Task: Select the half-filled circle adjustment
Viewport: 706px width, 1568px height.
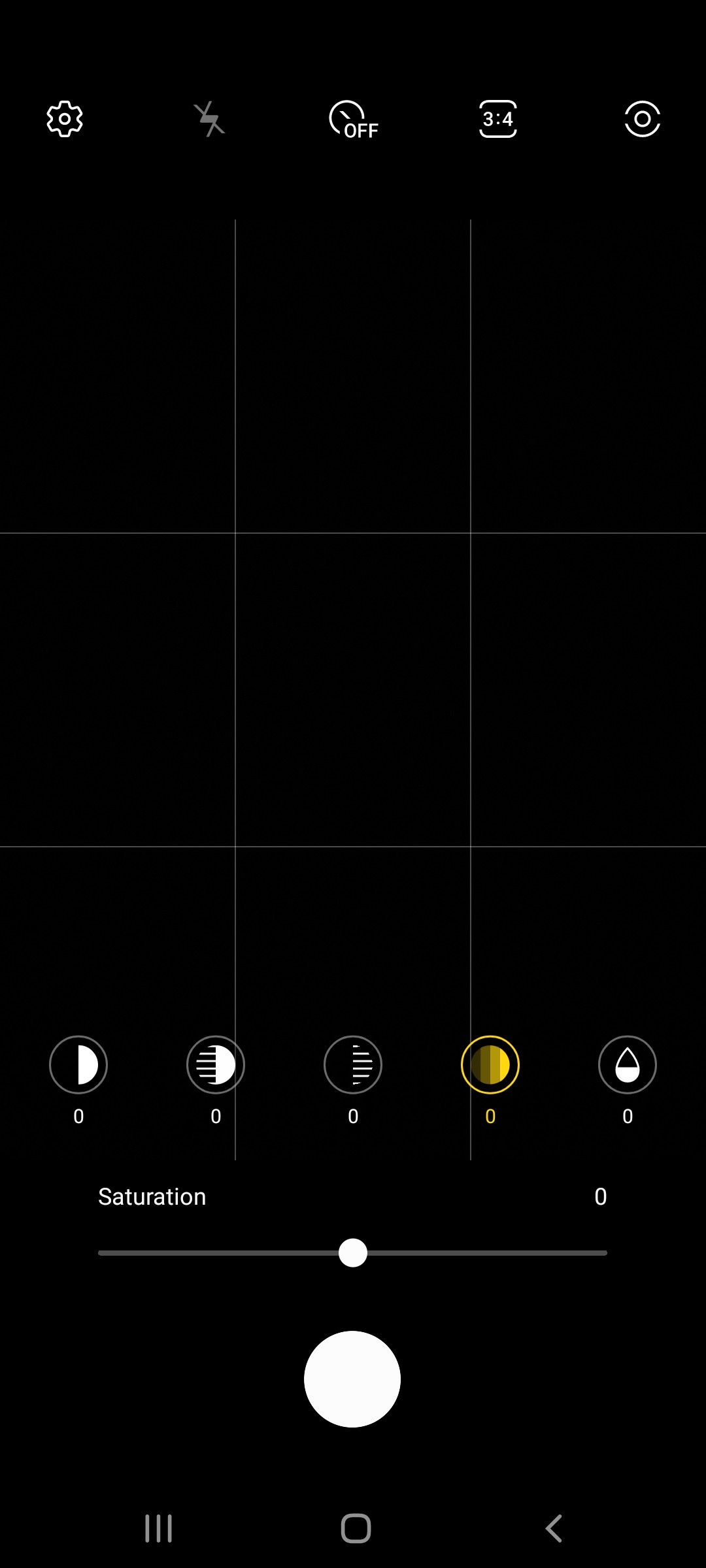Action: (x=78, y=1065)
